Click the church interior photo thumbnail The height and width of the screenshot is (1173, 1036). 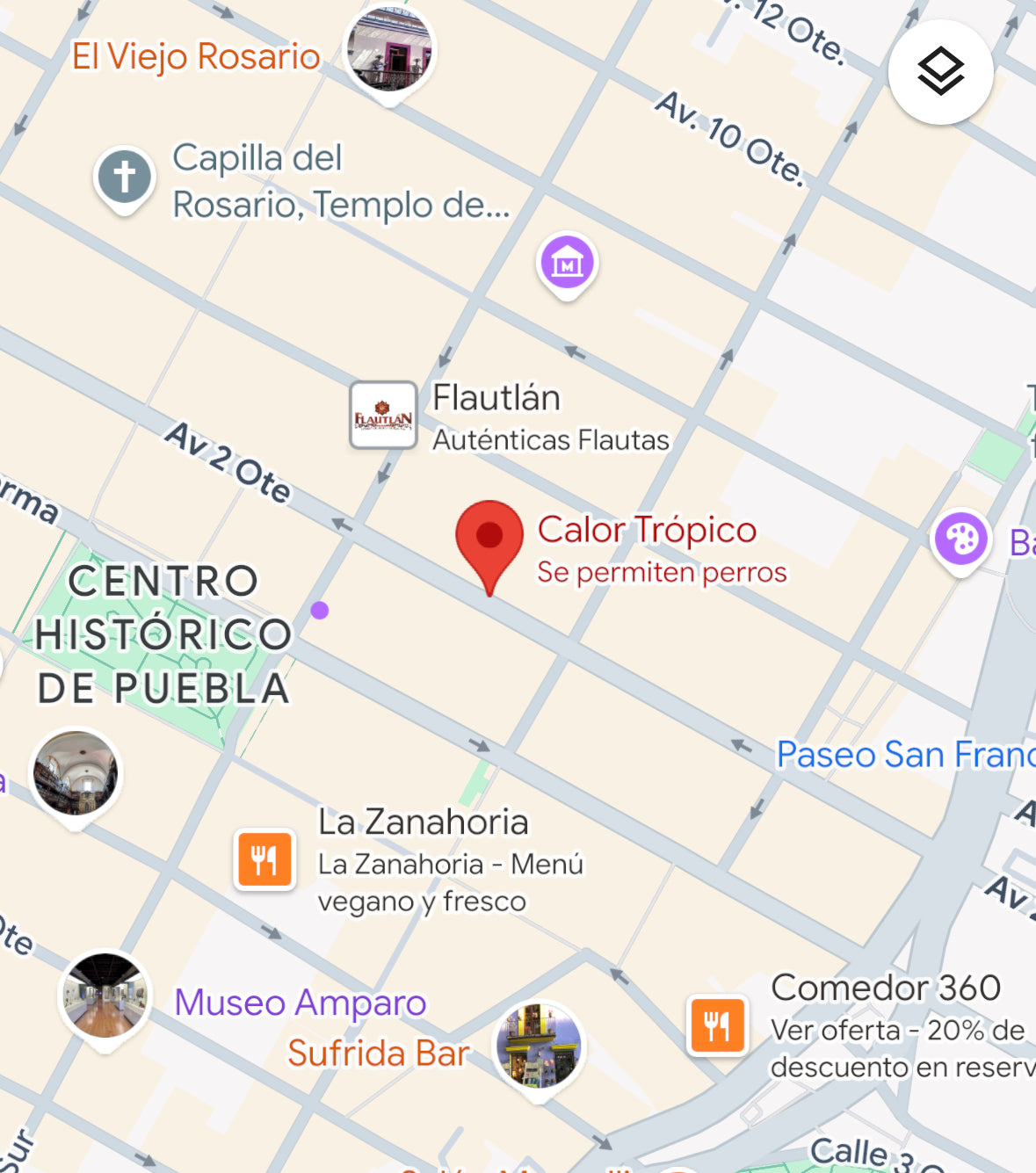click(76, 771)
